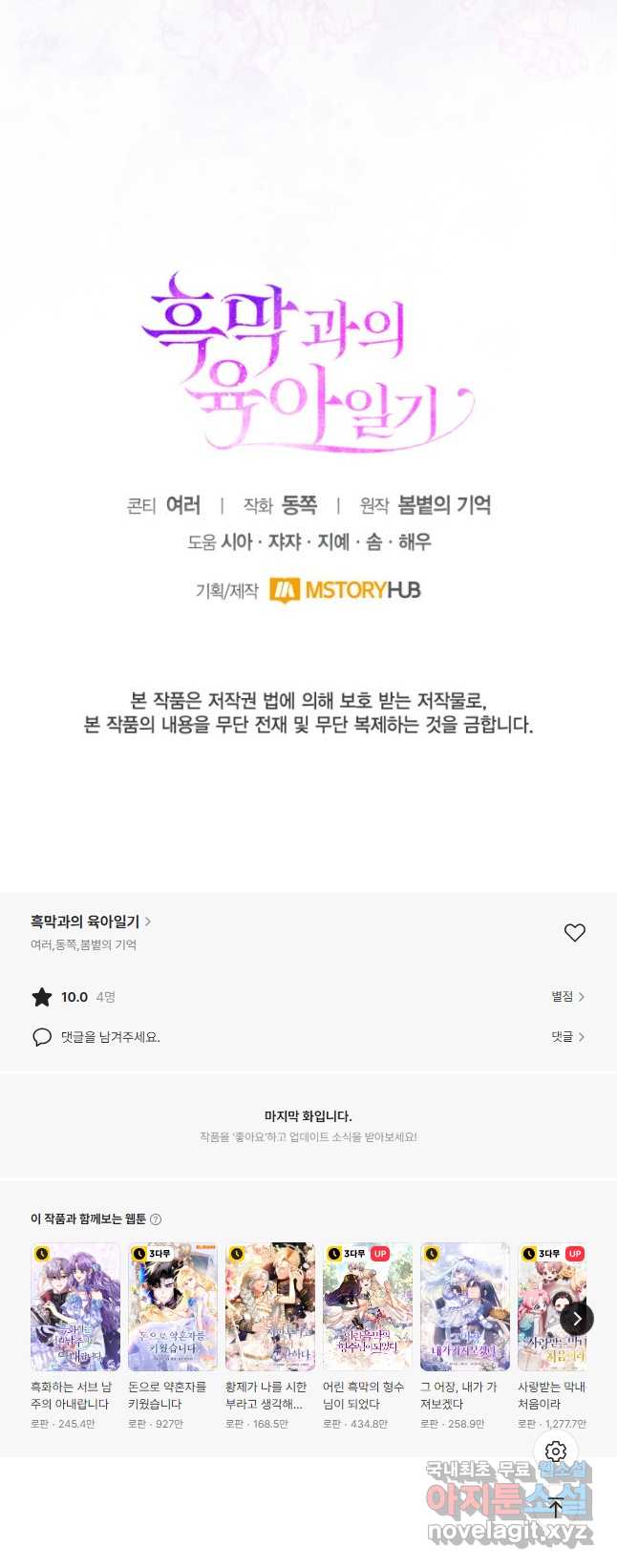
Task: Open 어린 흑막의 형수님이 되었다 webtoon
Action: 368,1307
